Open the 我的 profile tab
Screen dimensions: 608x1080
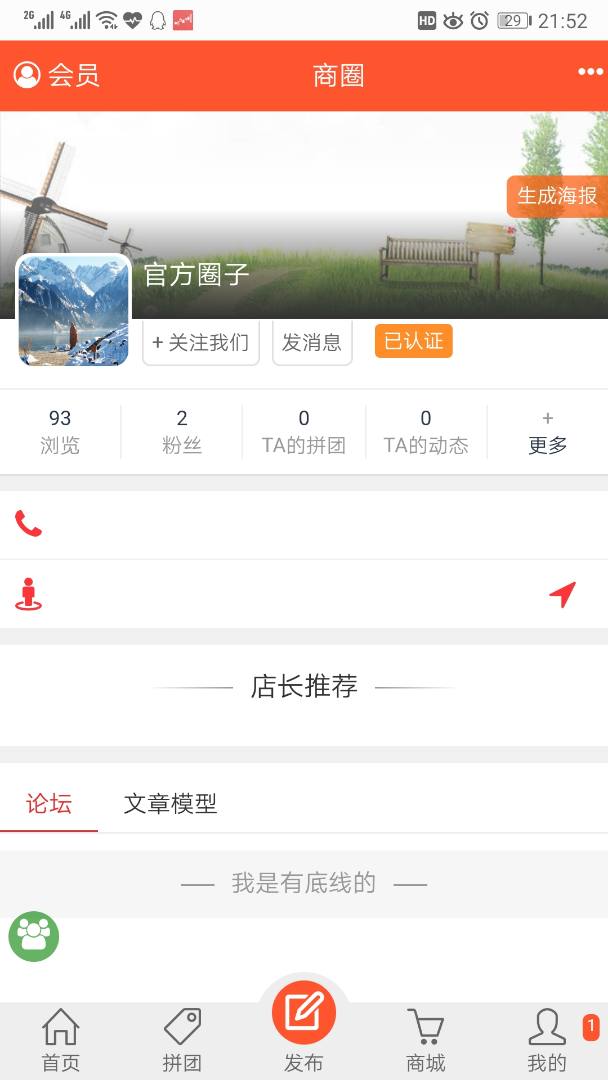pyautogui.click(x=547, y=1040)
